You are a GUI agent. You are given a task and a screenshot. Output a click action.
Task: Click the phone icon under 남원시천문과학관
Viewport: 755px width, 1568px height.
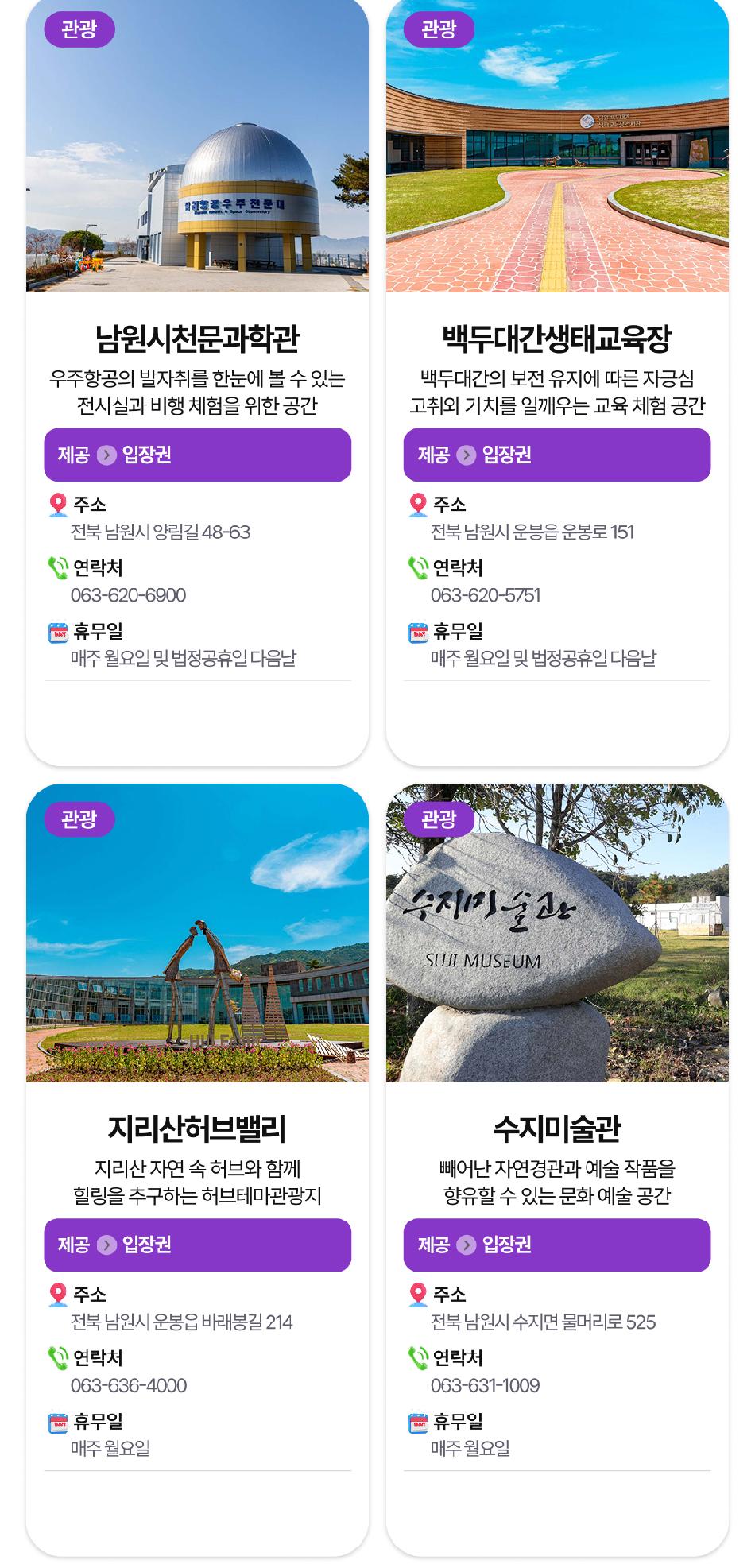point(56,566)
